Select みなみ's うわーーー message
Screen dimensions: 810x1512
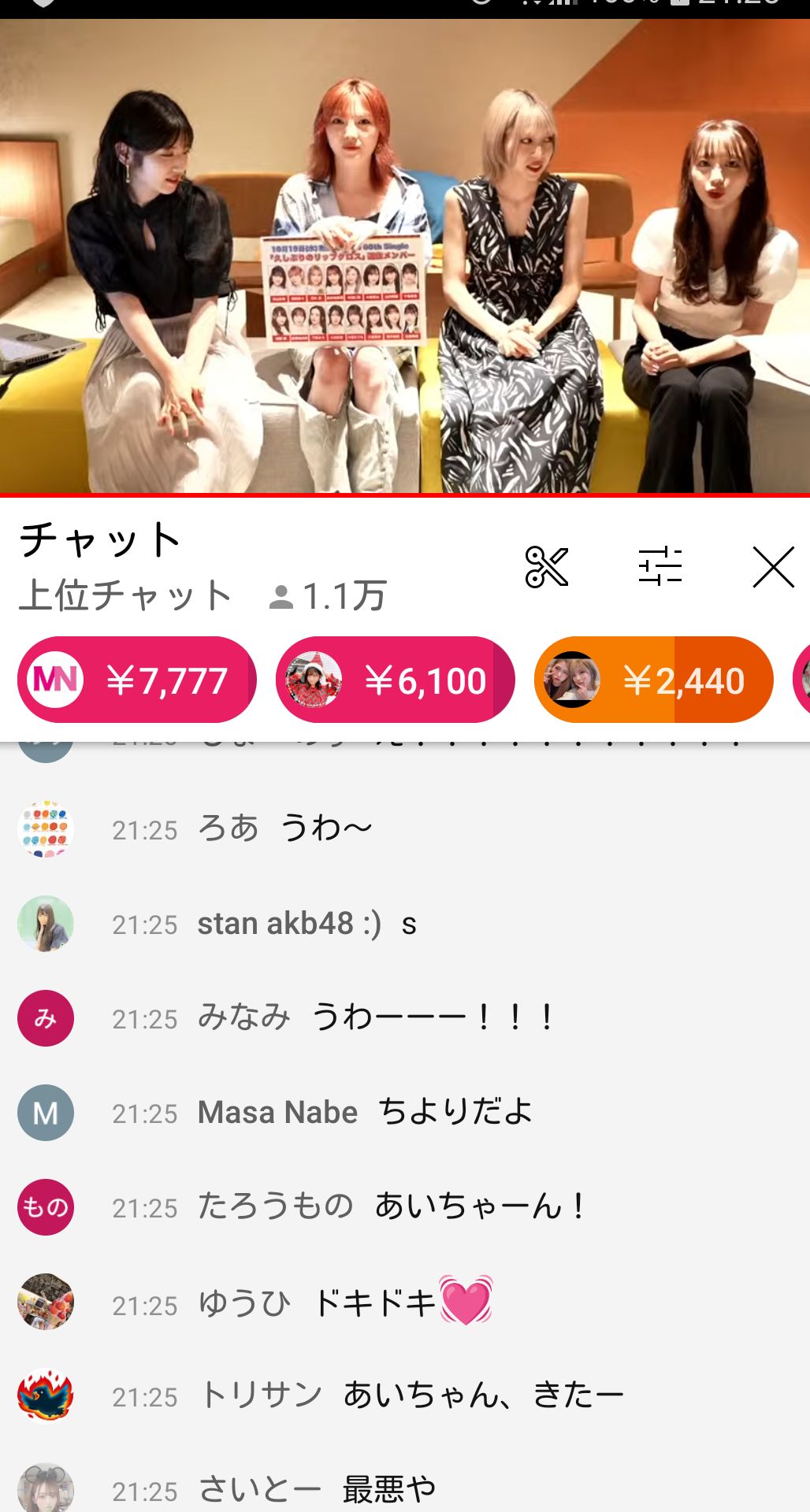[405, 1018]
